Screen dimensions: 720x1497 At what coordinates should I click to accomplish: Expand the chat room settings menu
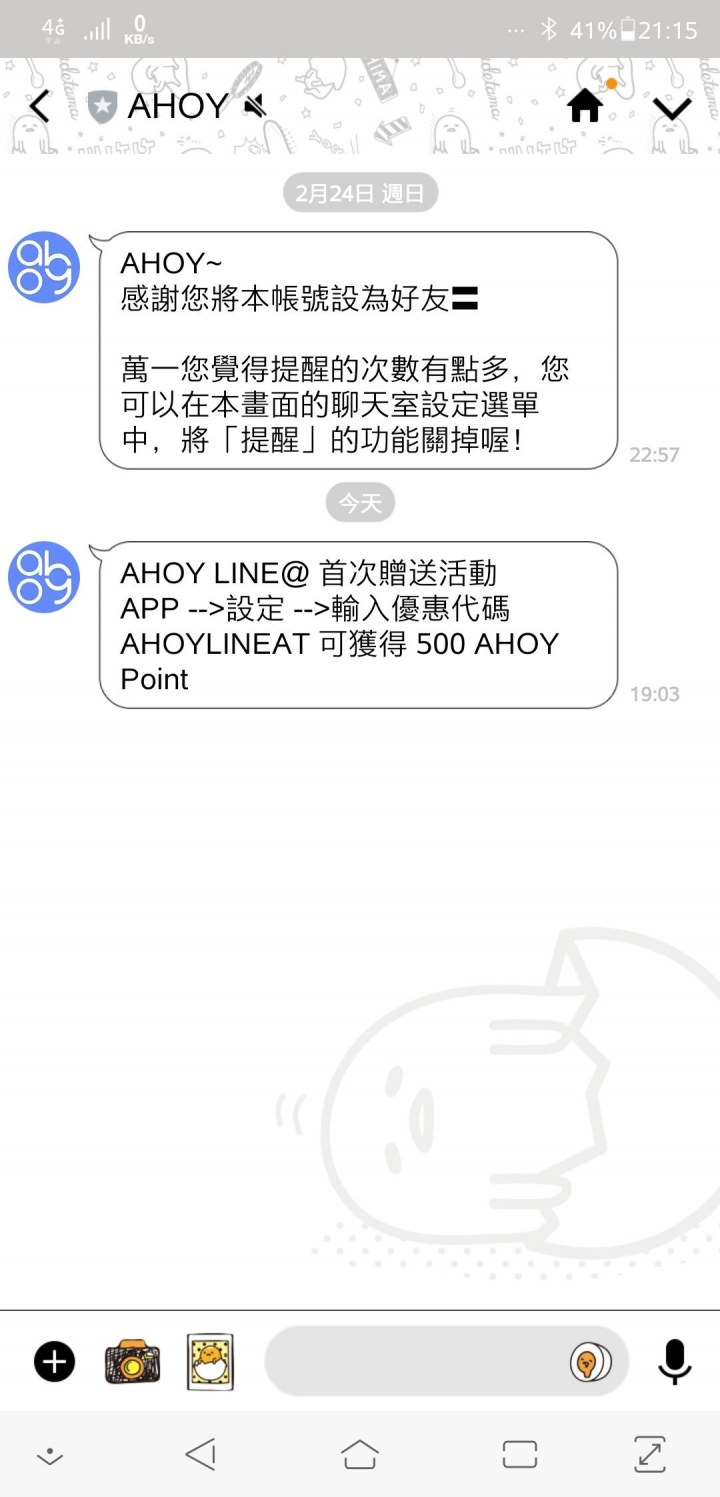tap(671, 107)
